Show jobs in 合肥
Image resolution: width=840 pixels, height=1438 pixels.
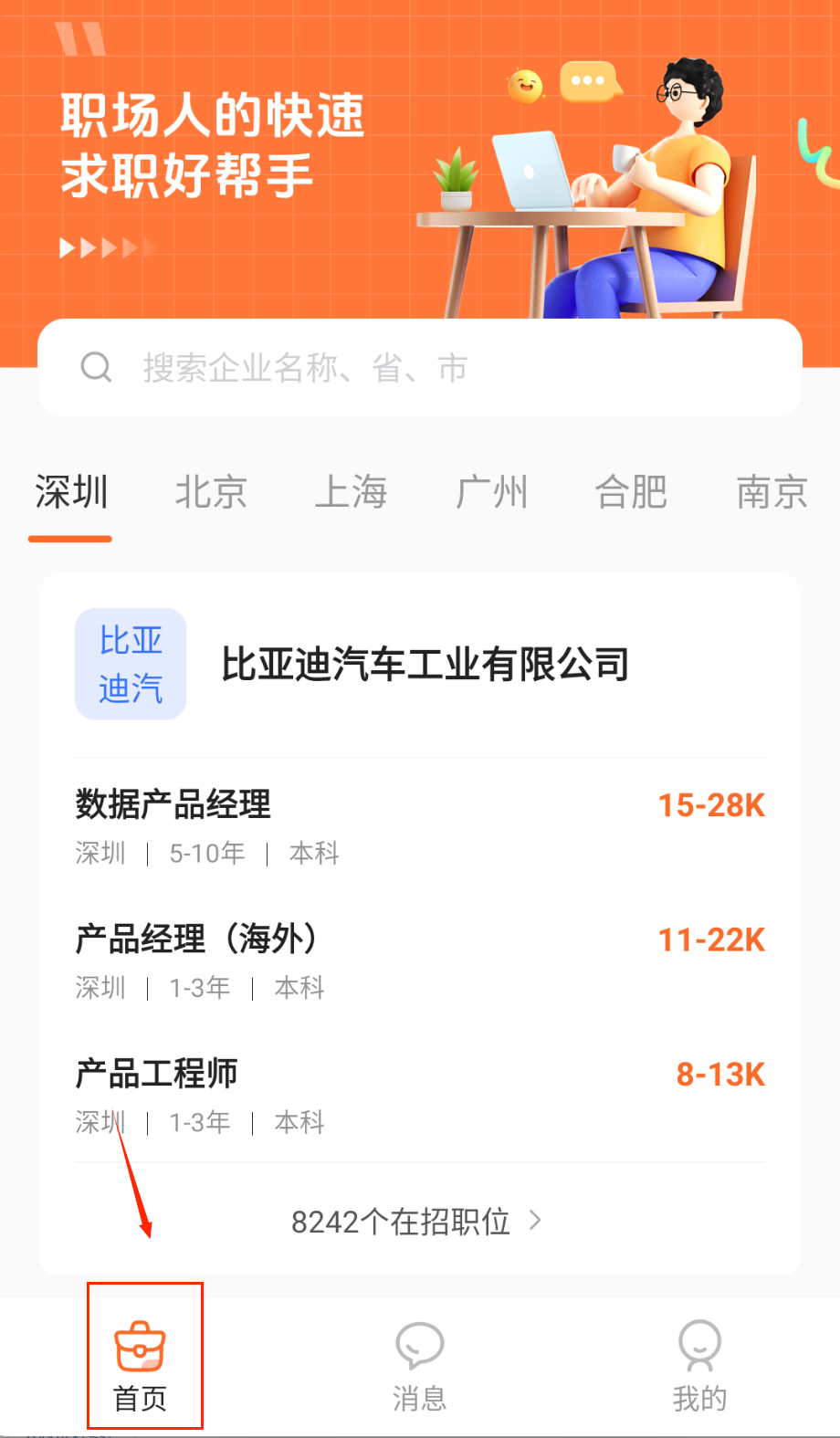point(631,493)
